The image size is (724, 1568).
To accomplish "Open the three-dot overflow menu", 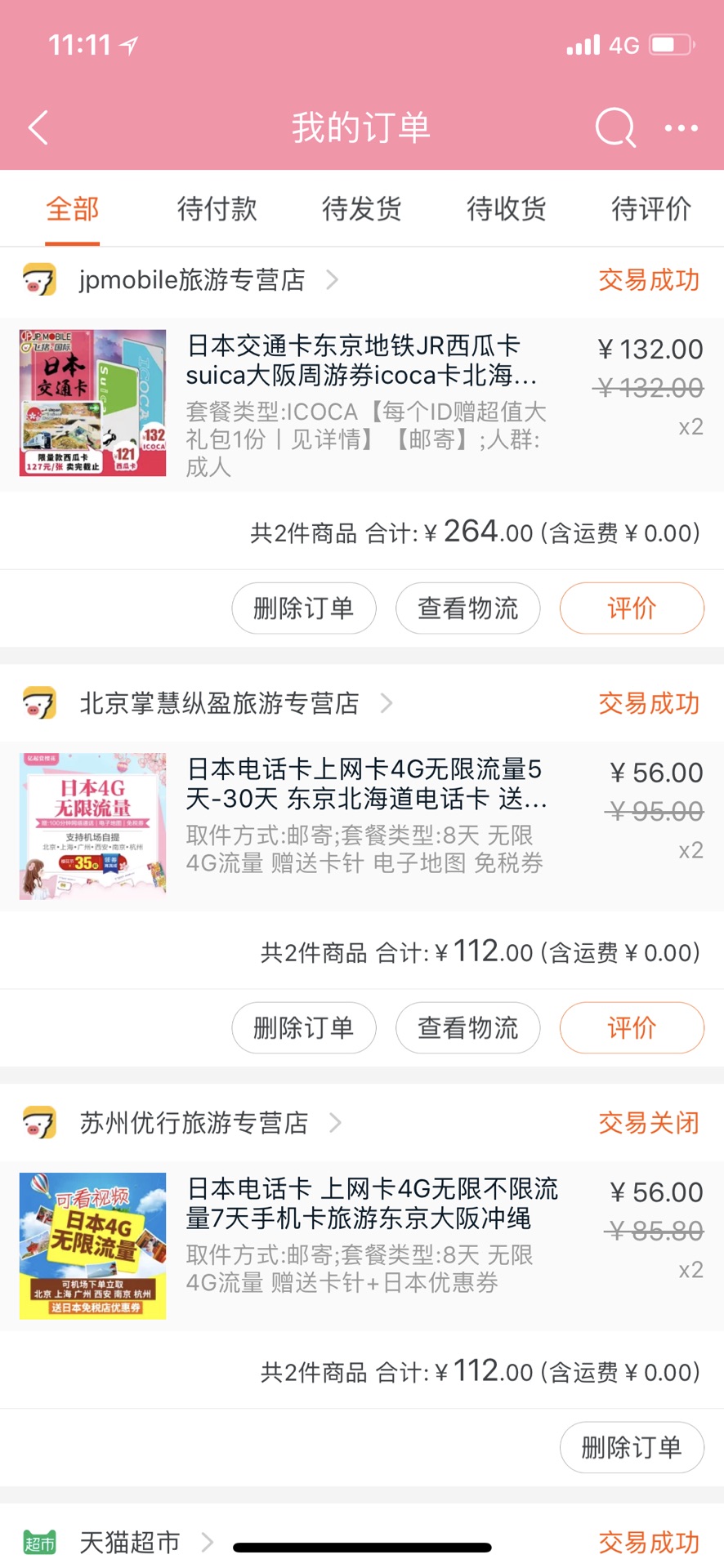I will pyautogui.click(x=681, y=128).
